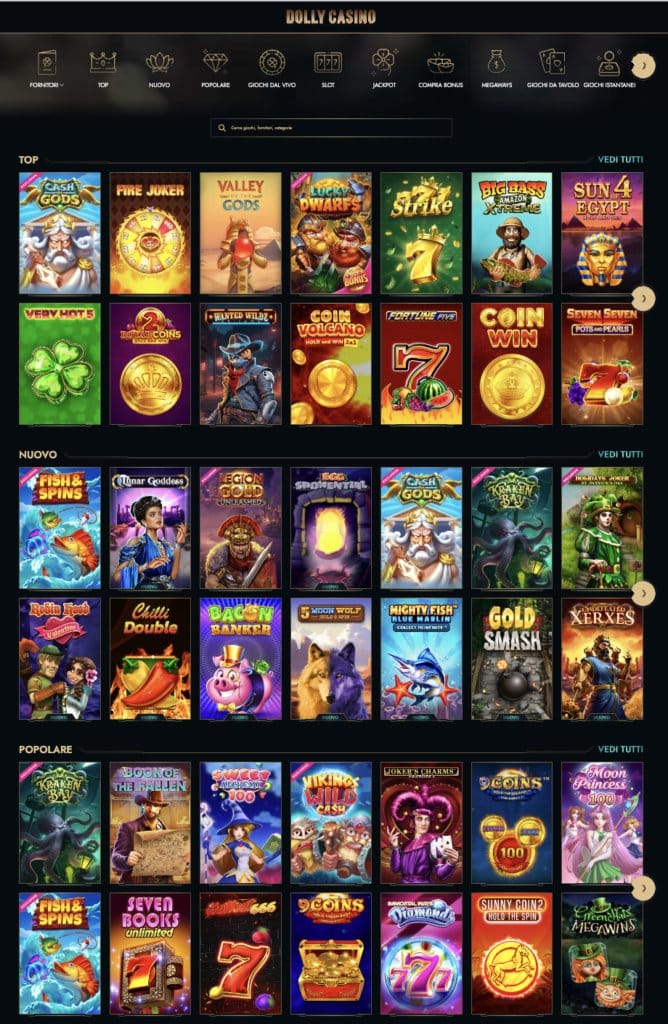
Task: View all games in Nuovo section
Action: coord(620,454)
